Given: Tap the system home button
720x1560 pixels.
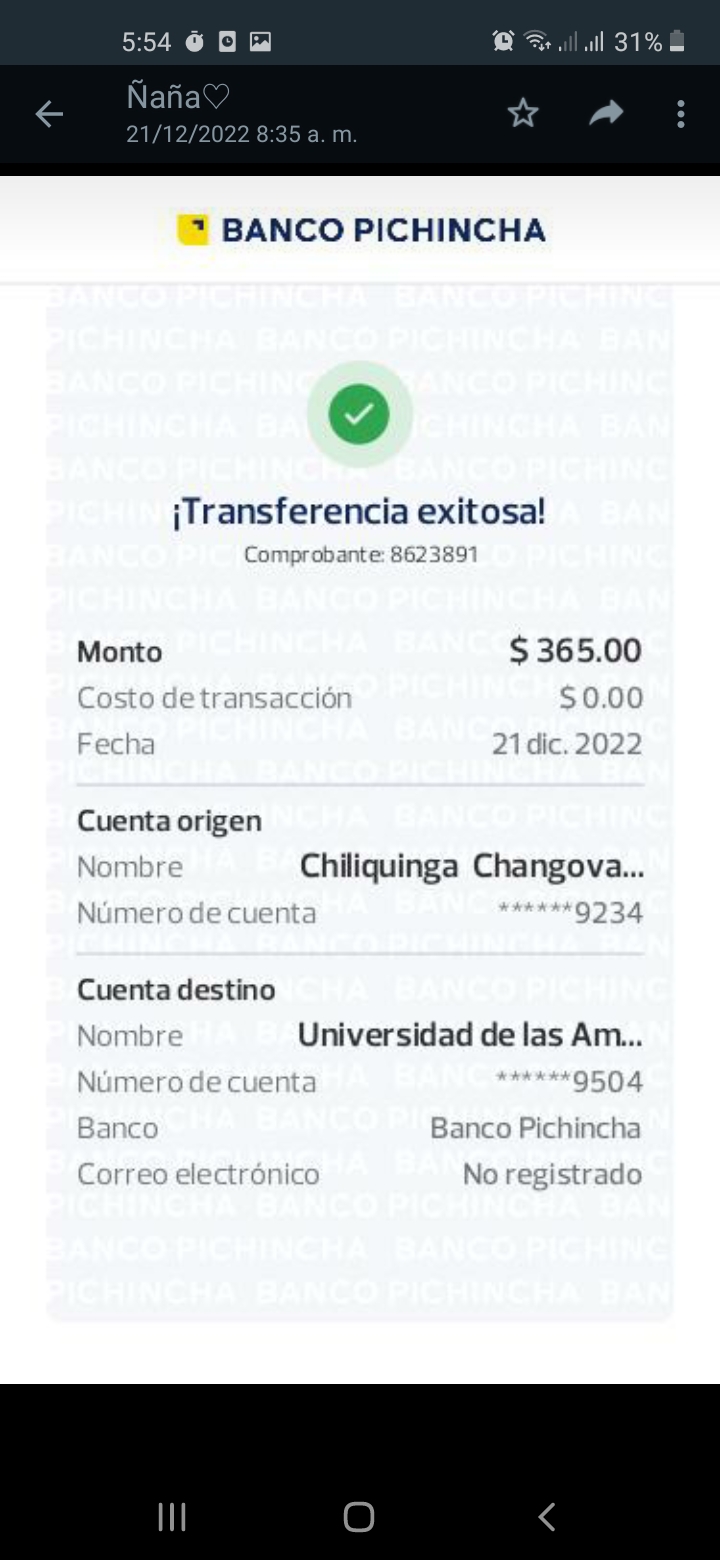Looking at the screenshot, I should click(x=359, y=1517).
